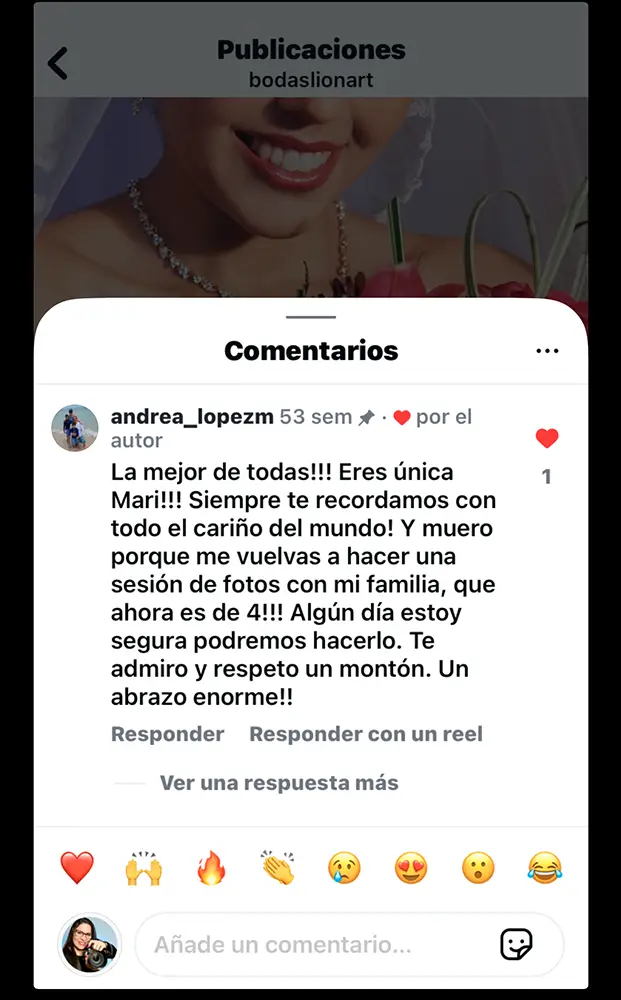Image resolution: width=621 pixels, height=1000 pixels.
Task: Insert the red heart emoji
Action: [x=77, y=867]
